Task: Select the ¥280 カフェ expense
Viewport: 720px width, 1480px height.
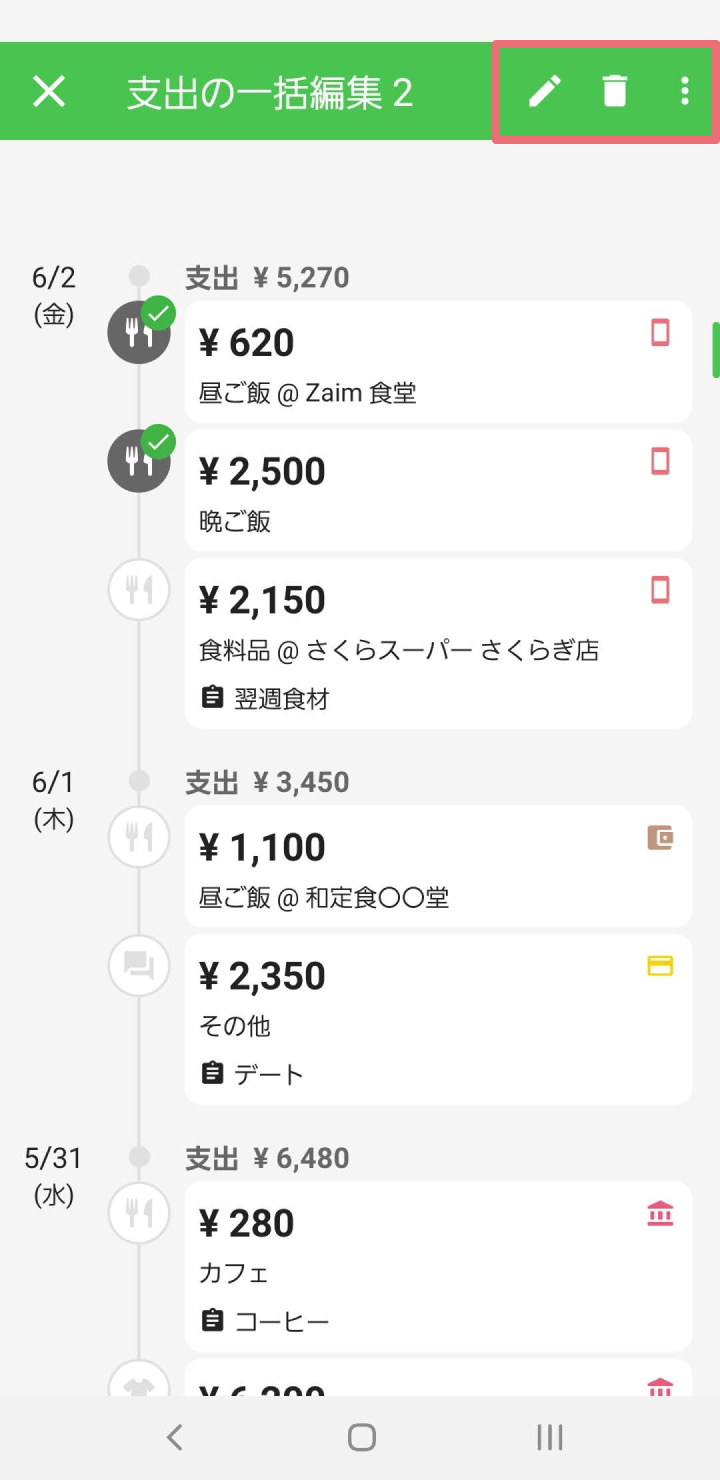Action: [139, 1212]
